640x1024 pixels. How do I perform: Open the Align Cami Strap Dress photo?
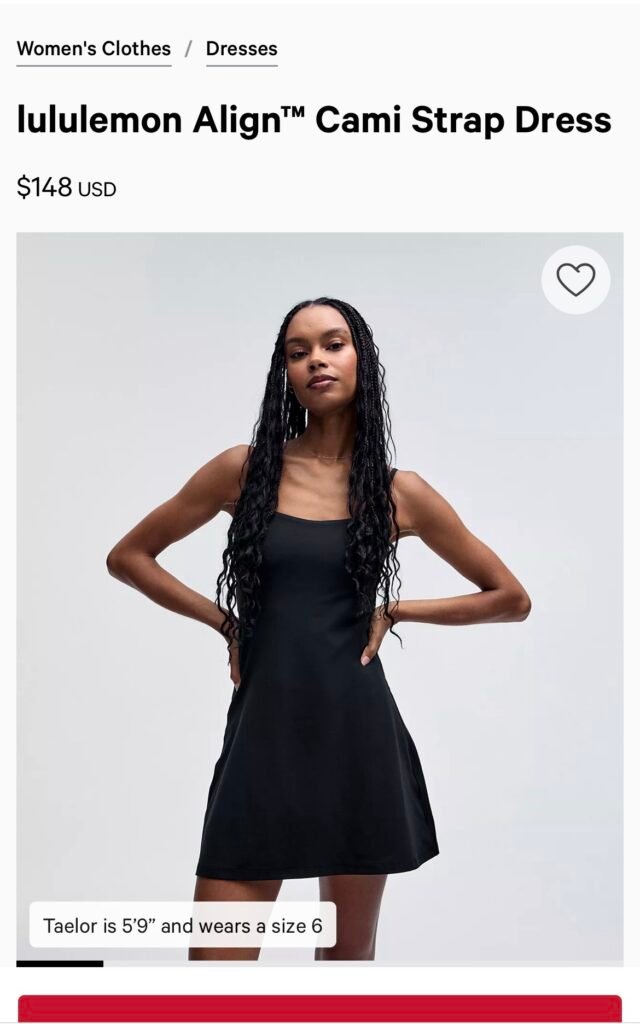(320, 600)
